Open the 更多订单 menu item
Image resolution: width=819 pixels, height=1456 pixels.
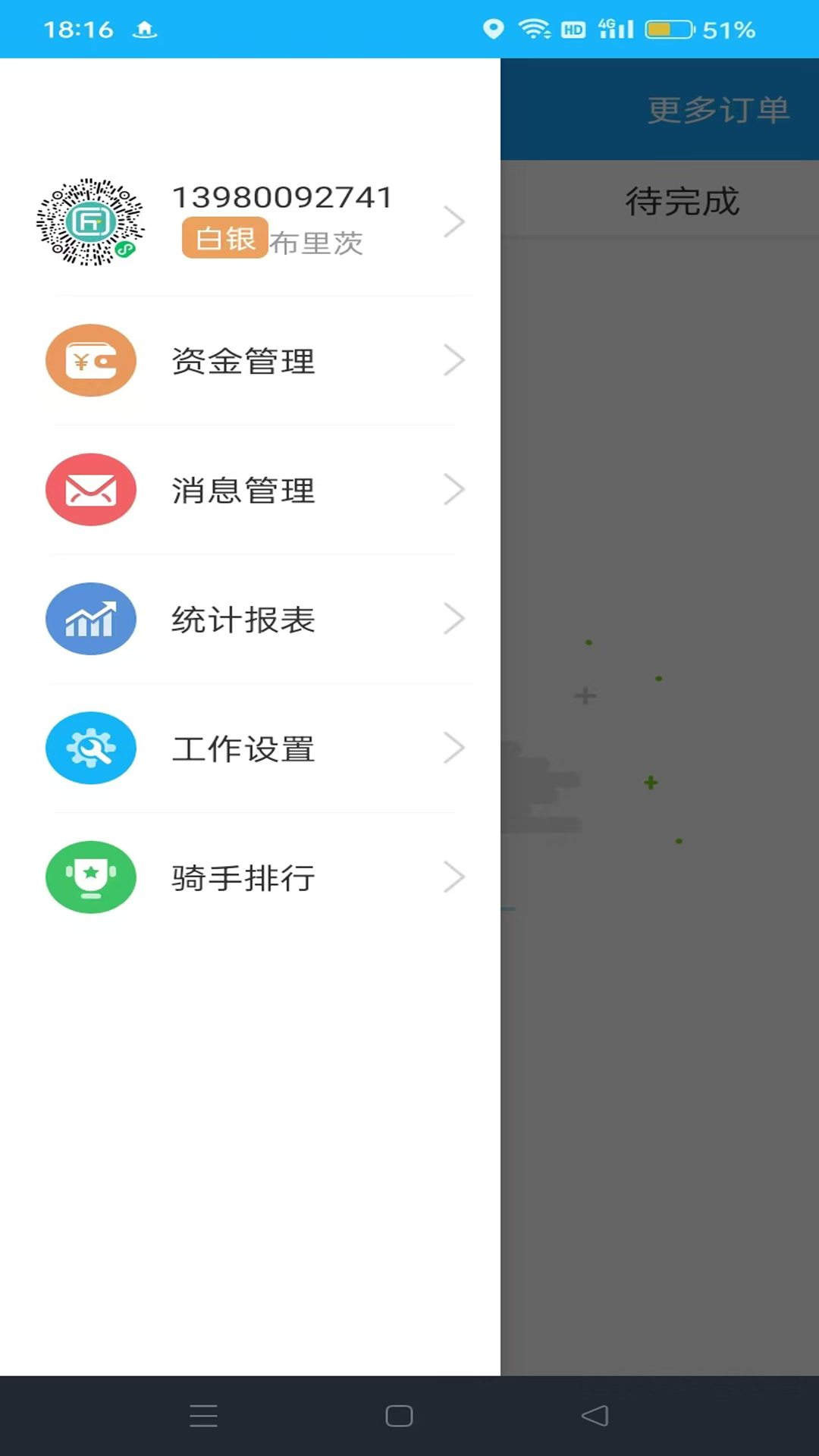pos(717,110)
